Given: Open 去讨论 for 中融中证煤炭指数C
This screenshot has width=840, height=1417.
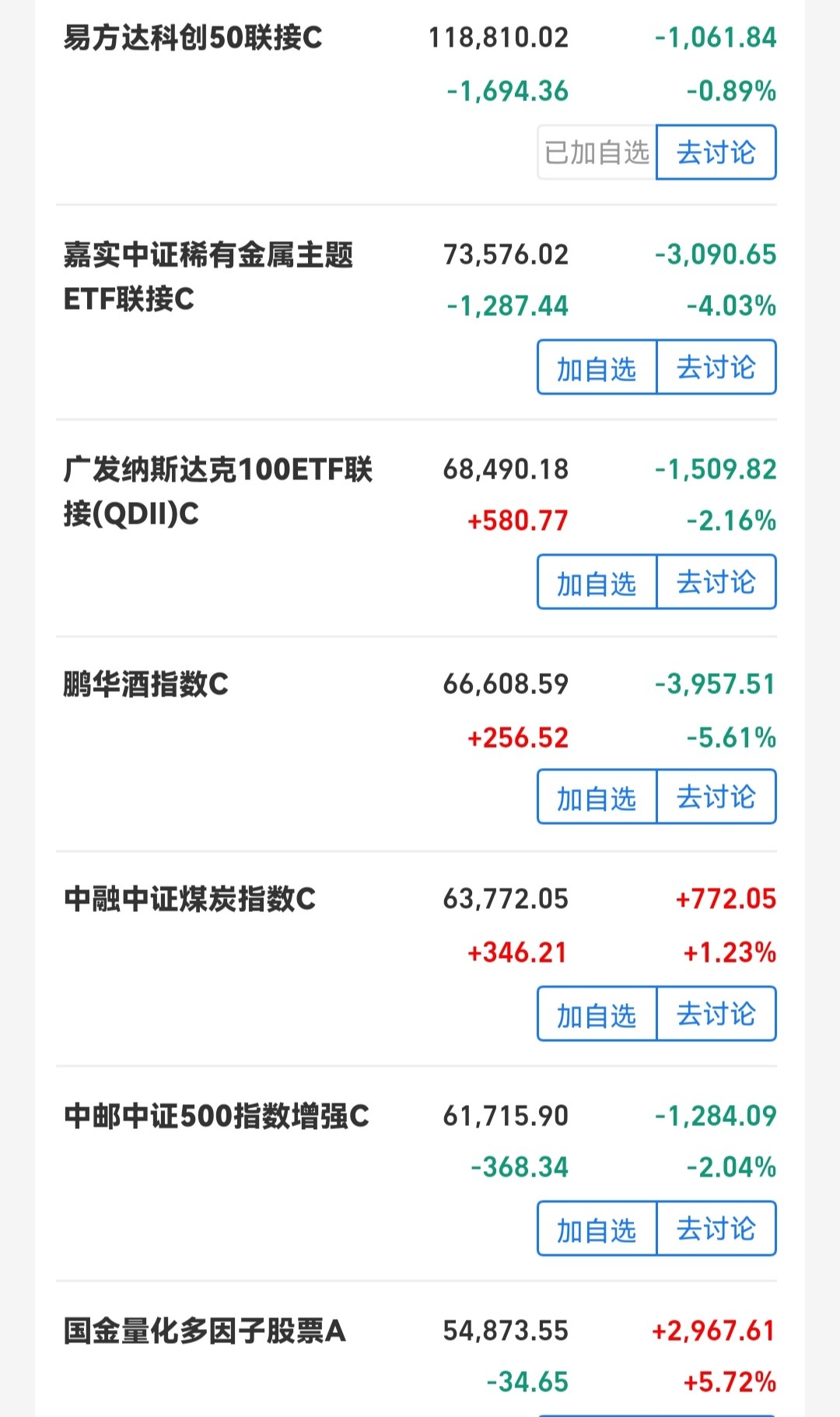Looking at the screenshot, I should [x=715, y=1014].
